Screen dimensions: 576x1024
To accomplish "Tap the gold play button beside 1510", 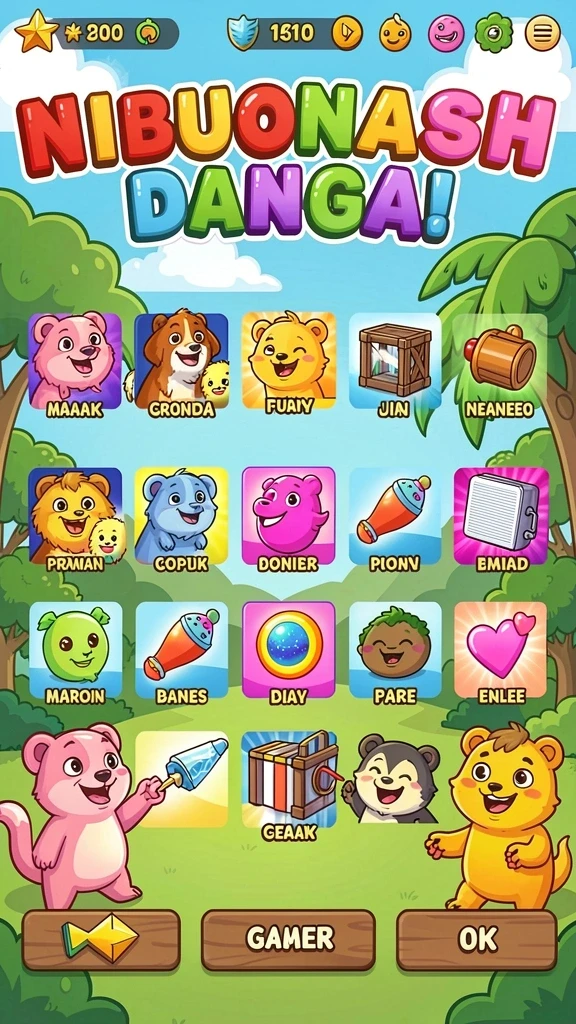I will (347, 33).
